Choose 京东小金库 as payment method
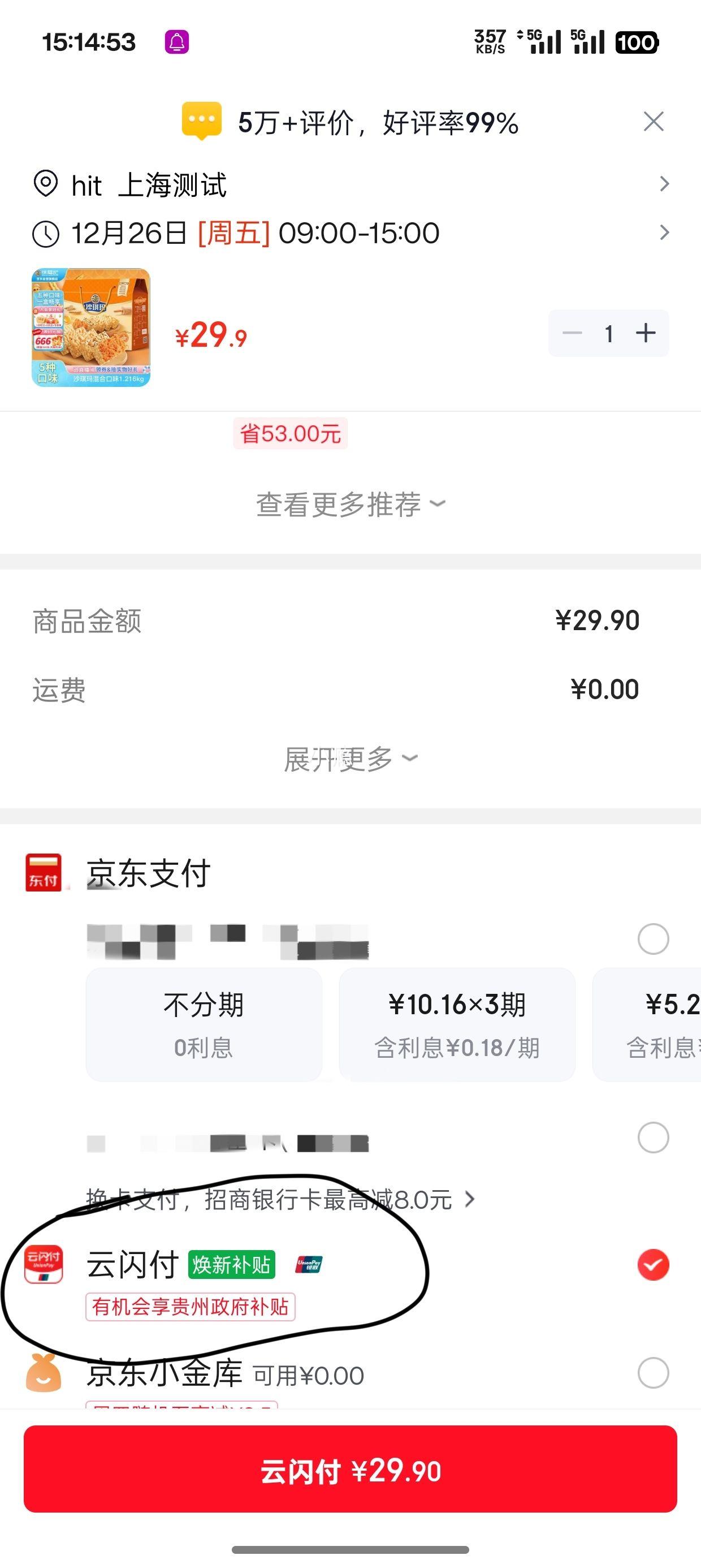The width and height of the screenshot is (701, 1568). pyautogui.click(x=653, y=1374)
